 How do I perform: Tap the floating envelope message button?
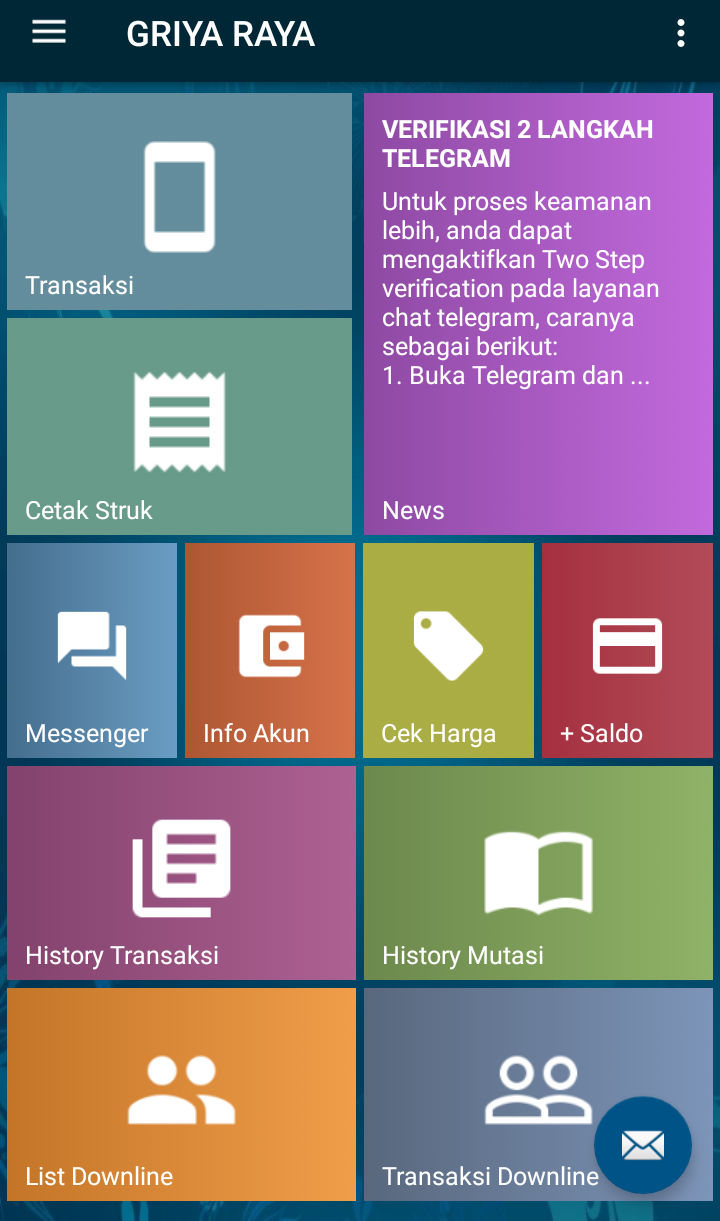[643, 1145]
